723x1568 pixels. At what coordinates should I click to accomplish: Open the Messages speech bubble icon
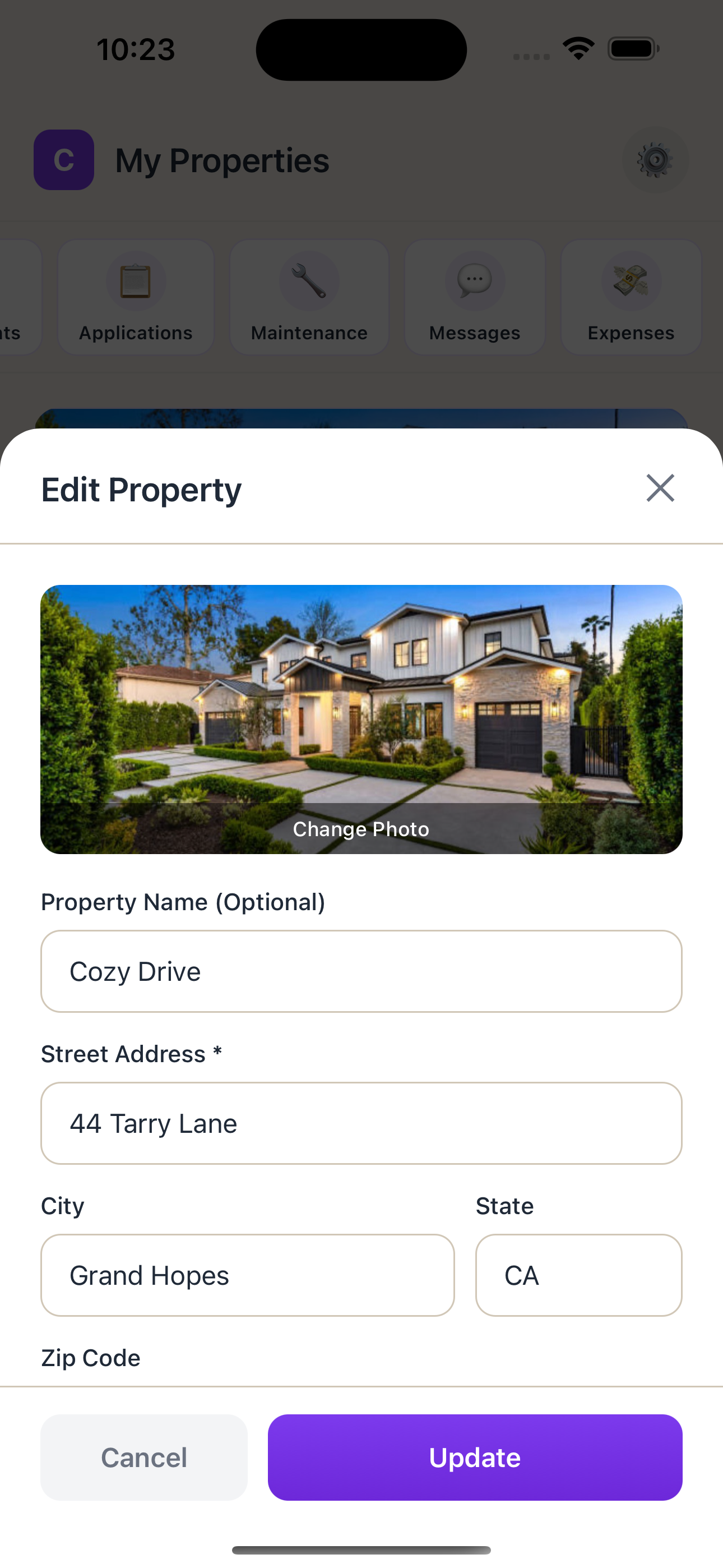point(474,281)
